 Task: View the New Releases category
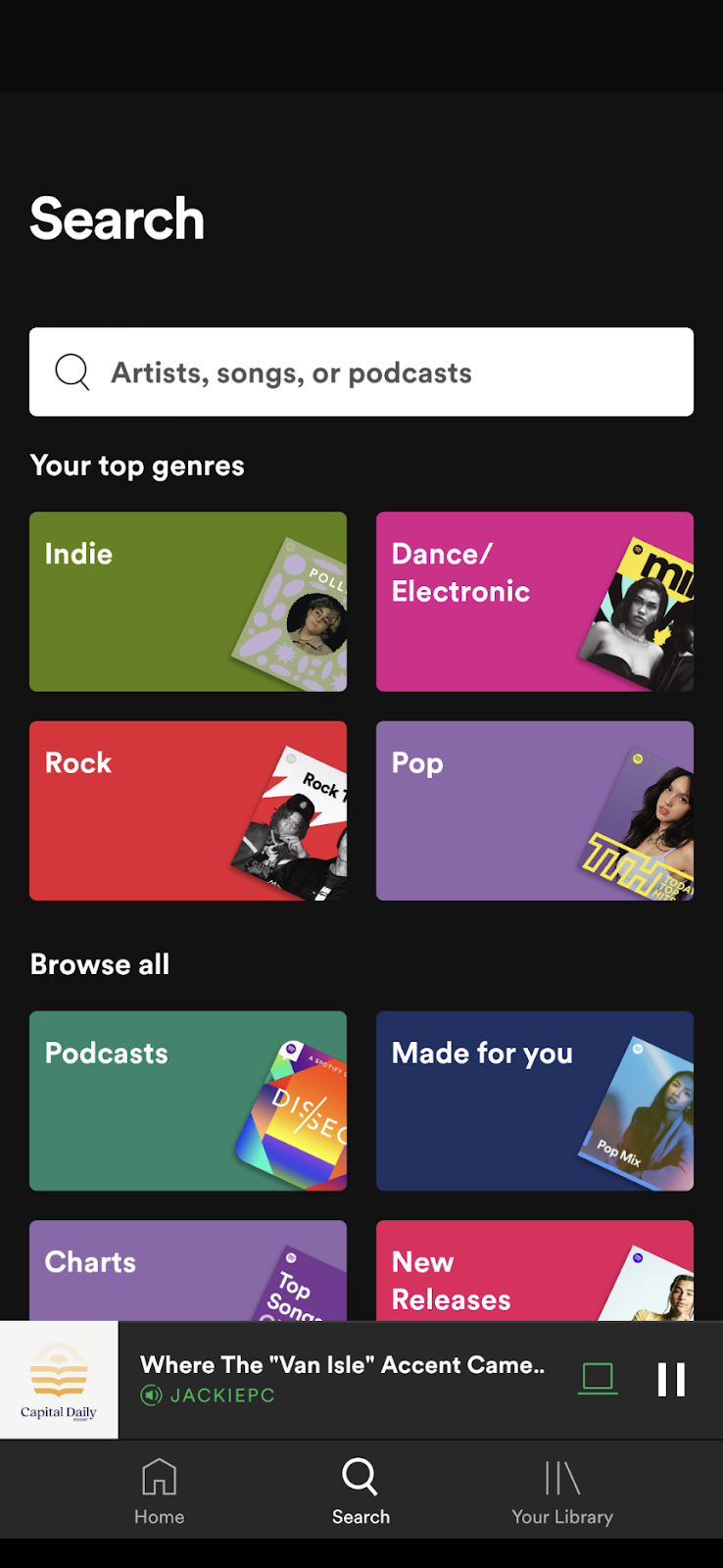click(535, 1270)
